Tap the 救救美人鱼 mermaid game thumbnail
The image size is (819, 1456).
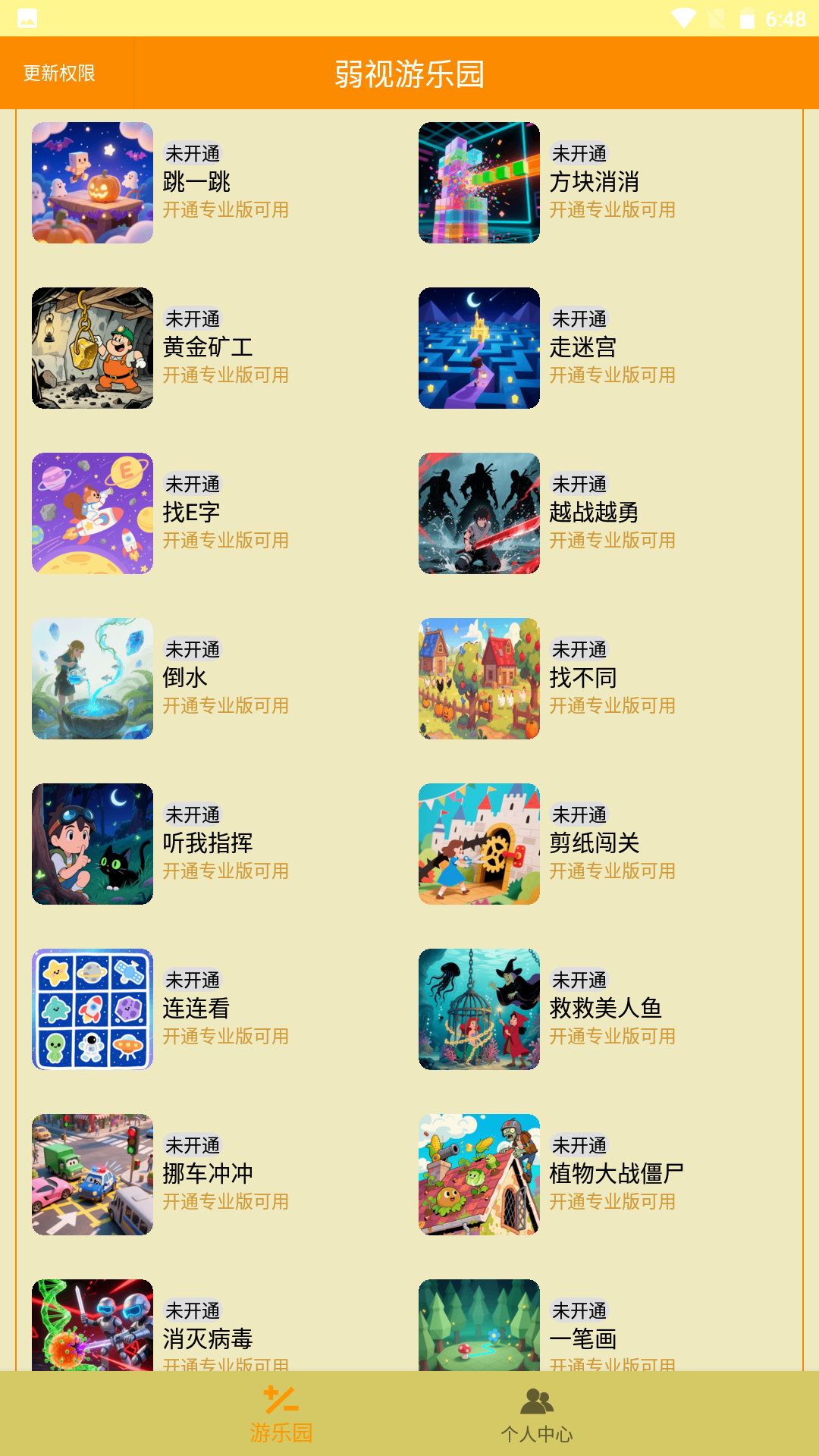pyautogui.click(x=479, y=1009)
